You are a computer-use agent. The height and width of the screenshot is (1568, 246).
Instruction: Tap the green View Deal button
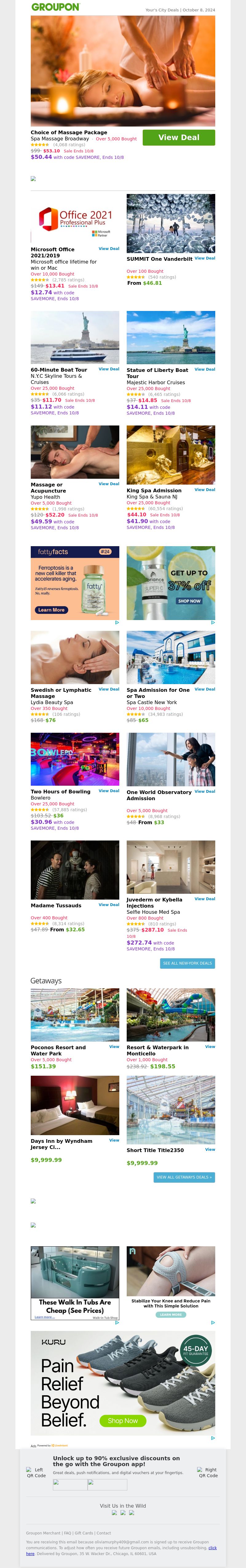179,138
